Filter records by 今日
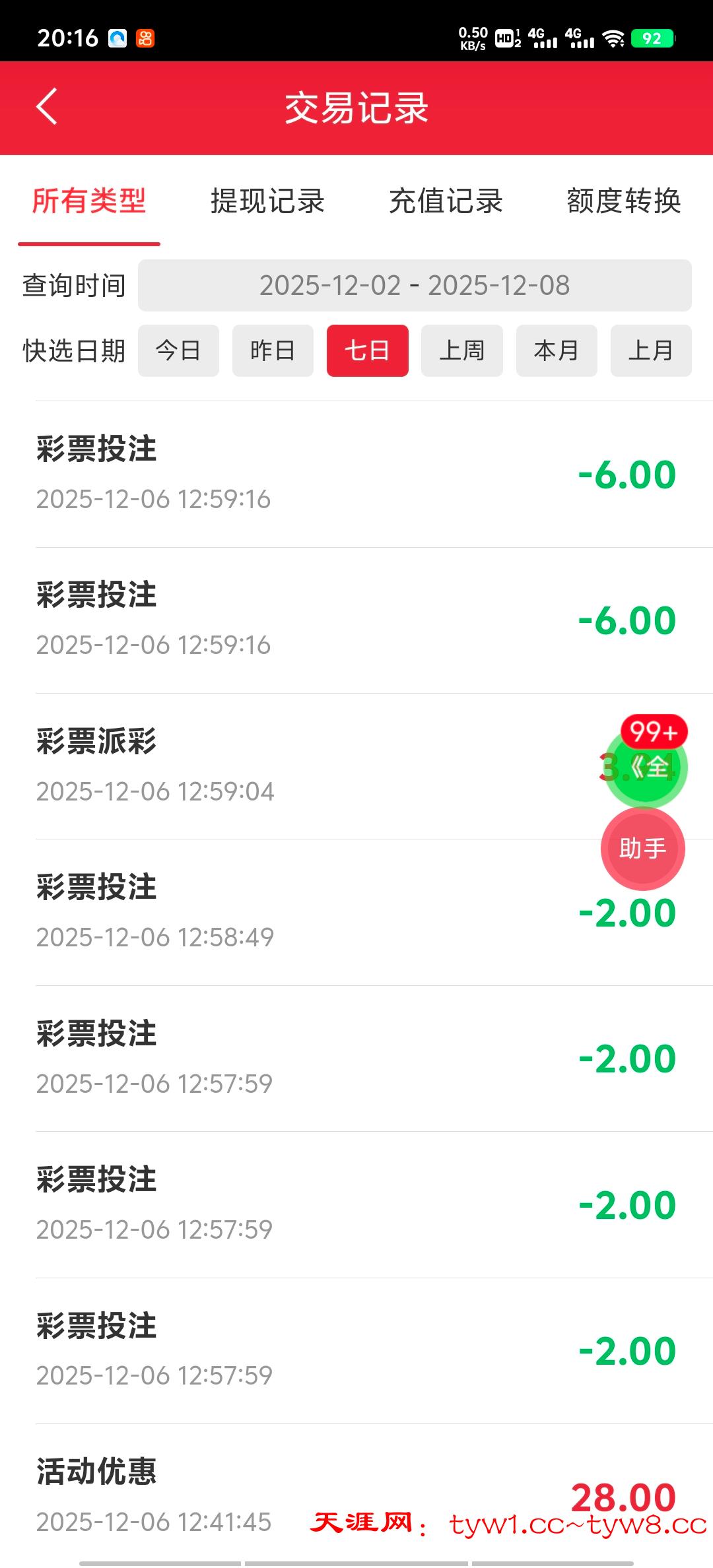This screenshot has width=713, height=1568. click(x=178, y=350)
